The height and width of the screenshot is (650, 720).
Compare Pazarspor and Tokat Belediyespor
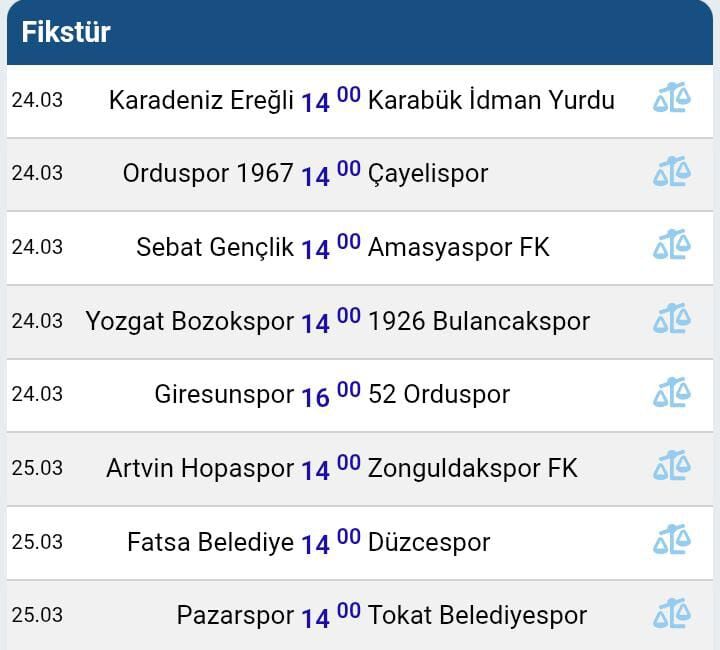(x=671, y=614)
